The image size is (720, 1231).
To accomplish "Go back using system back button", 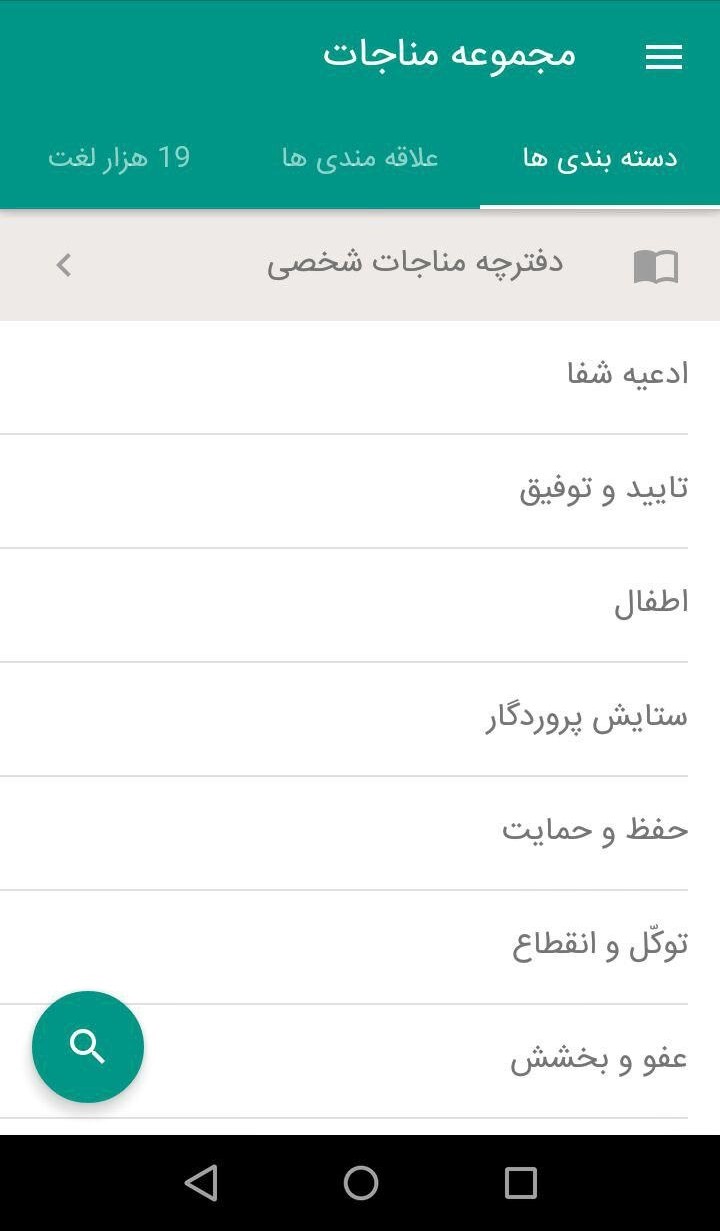I will [201, 1183].
